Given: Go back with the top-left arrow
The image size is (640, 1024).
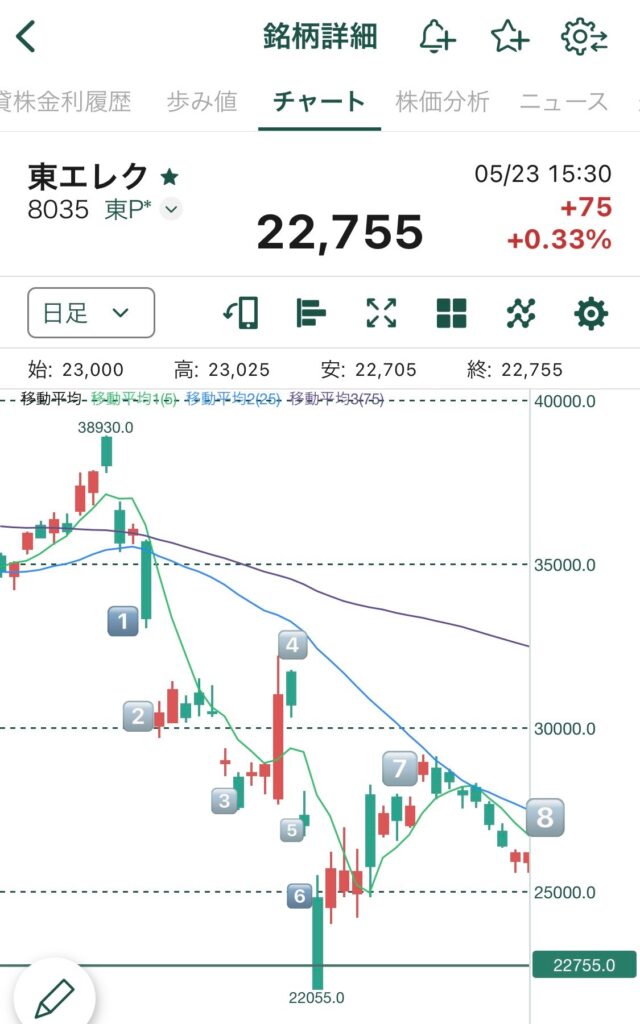Looking at the screenshot, I should [26, 37].
